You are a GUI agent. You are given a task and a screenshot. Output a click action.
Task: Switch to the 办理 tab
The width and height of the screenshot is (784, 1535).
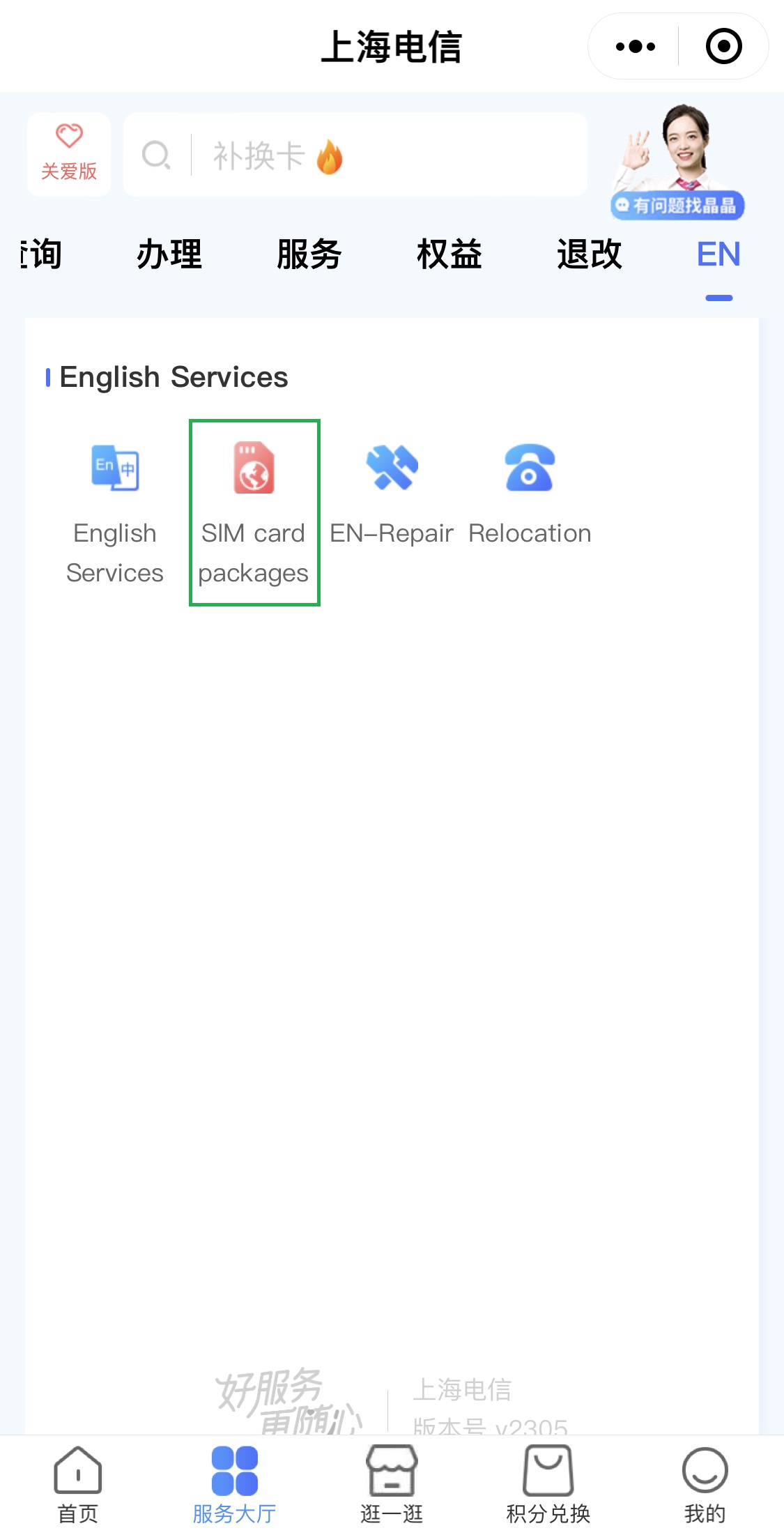pos(169,254)
